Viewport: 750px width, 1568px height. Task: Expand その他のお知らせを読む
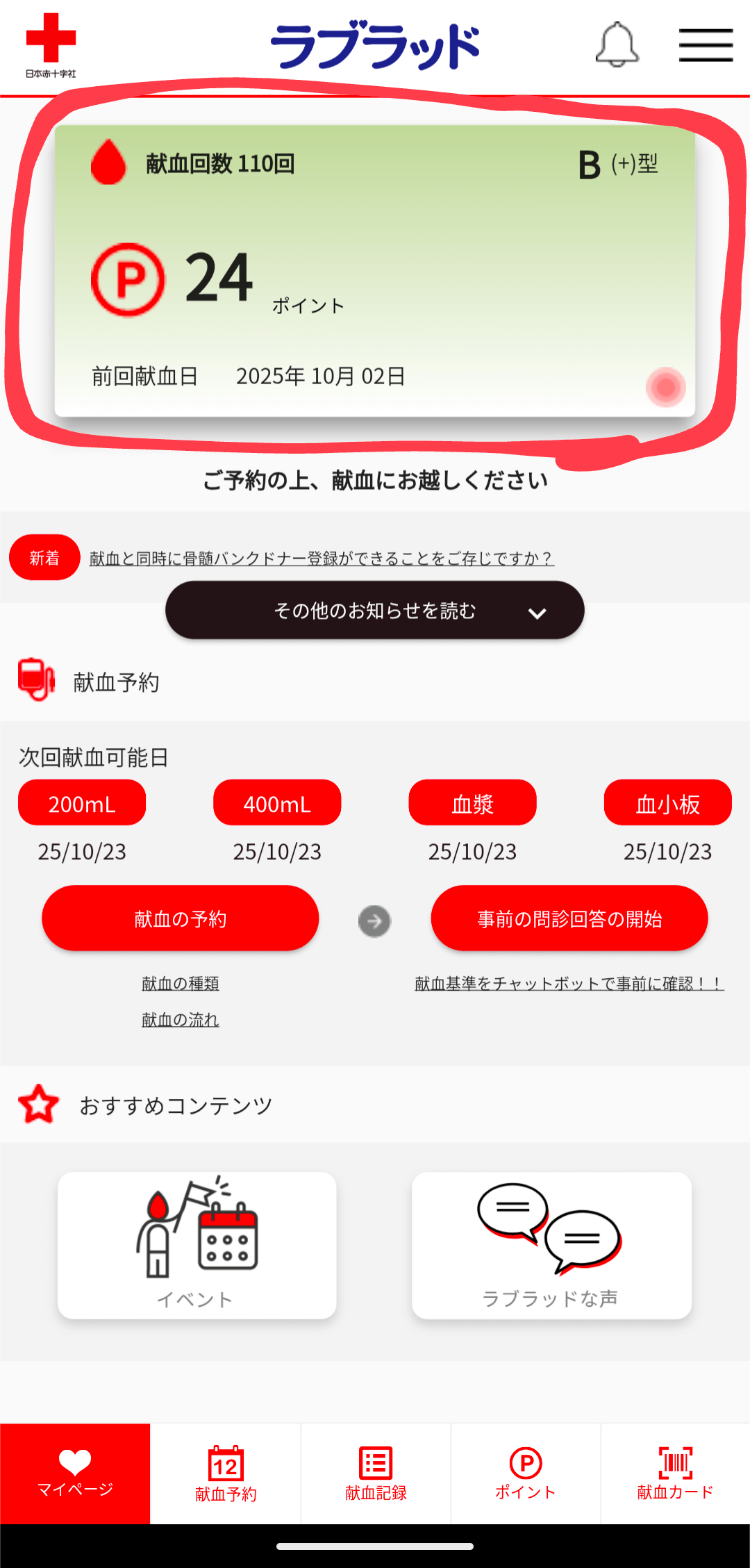(x=375, y=611)
